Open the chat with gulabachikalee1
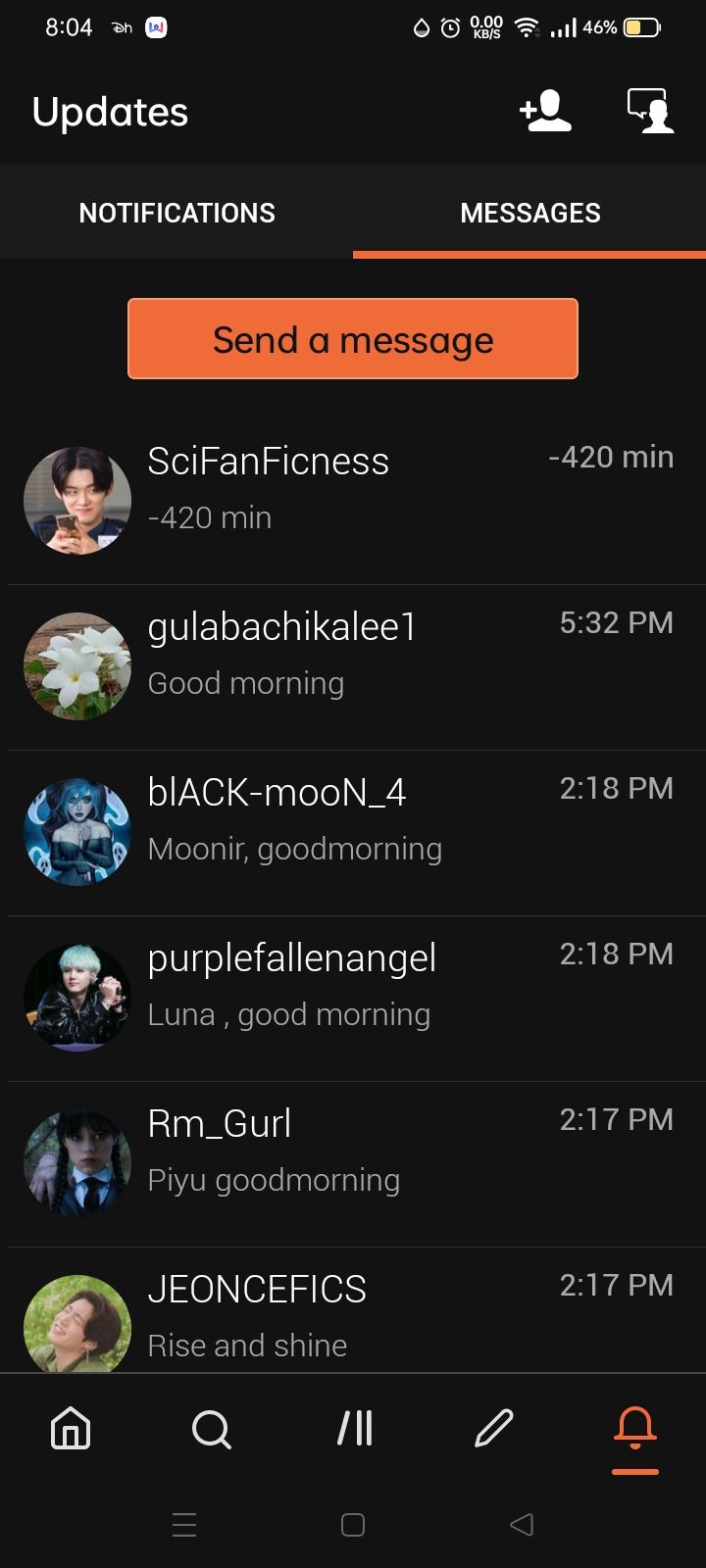 coord(353,666)
